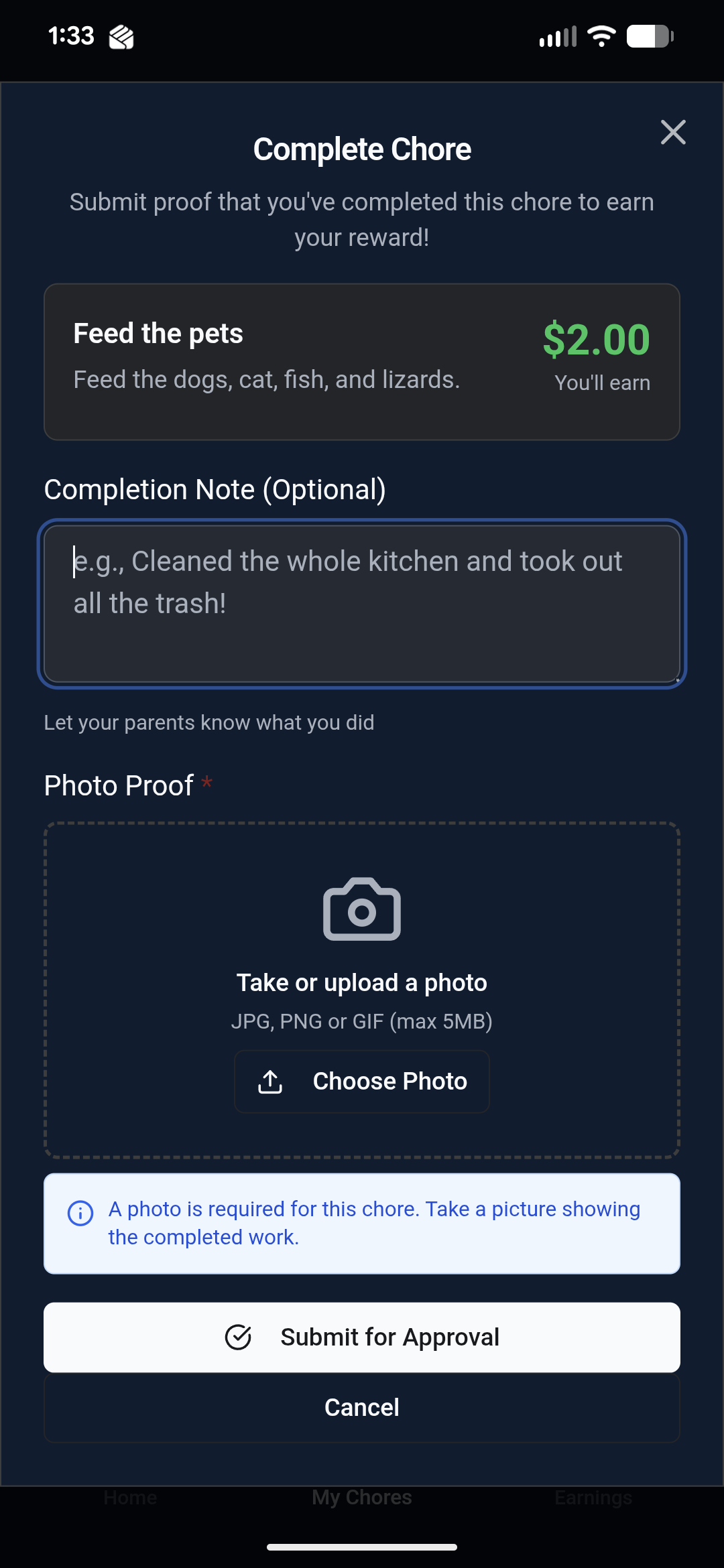The image size is (724, 1568).
Task: Tap the upload icon on Choose Photo
Action: click(270, 1081)
